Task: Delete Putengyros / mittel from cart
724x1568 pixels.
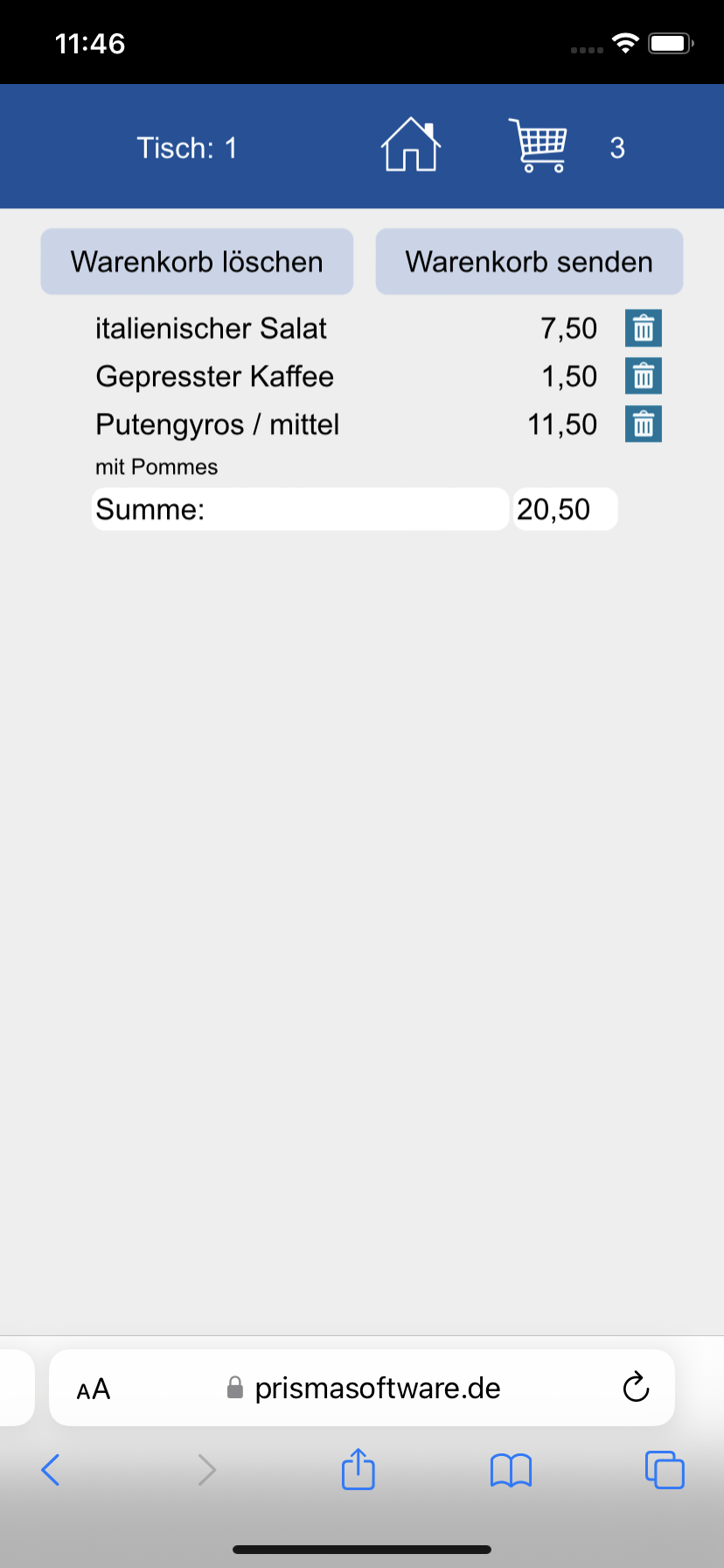Action: pos(644,424)
